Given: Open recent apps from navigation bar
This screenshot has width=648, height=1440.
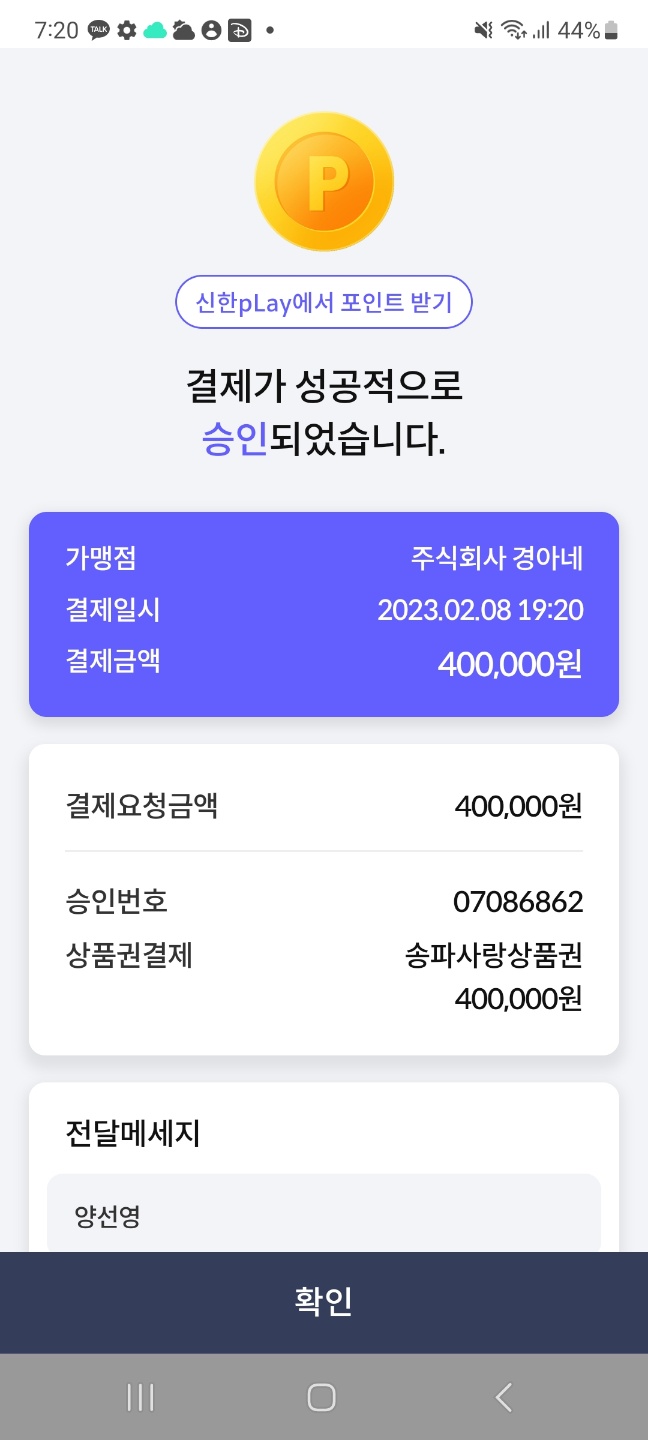Looking at the screenshot, I should coord(141,1397).
